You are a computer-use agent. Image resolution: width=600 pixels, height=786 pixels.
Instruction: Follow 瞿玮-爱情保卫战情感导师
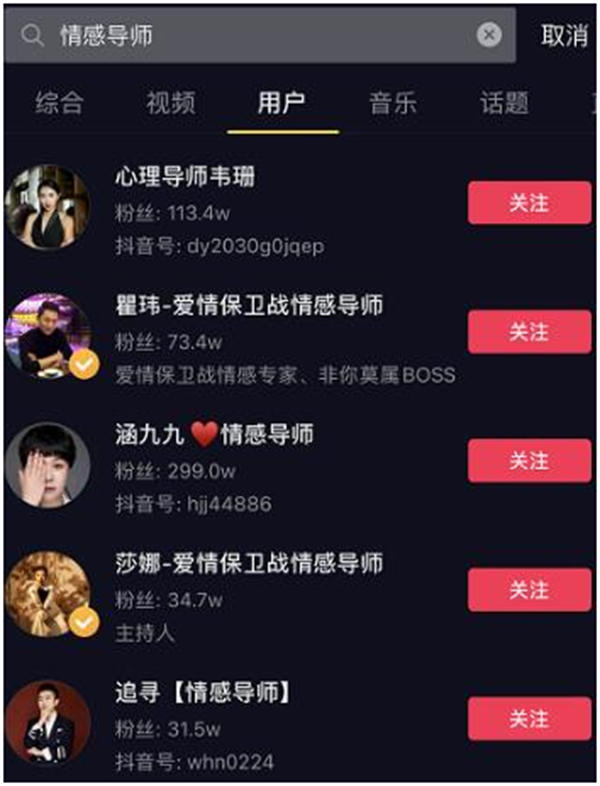coord(529,332)
